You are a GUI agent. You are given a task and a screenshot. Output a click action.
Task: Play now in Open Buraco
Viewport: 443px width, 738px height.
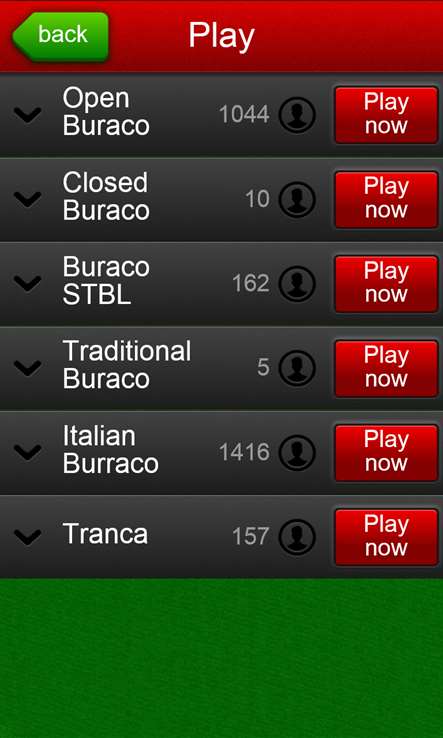tap(386, 115)
